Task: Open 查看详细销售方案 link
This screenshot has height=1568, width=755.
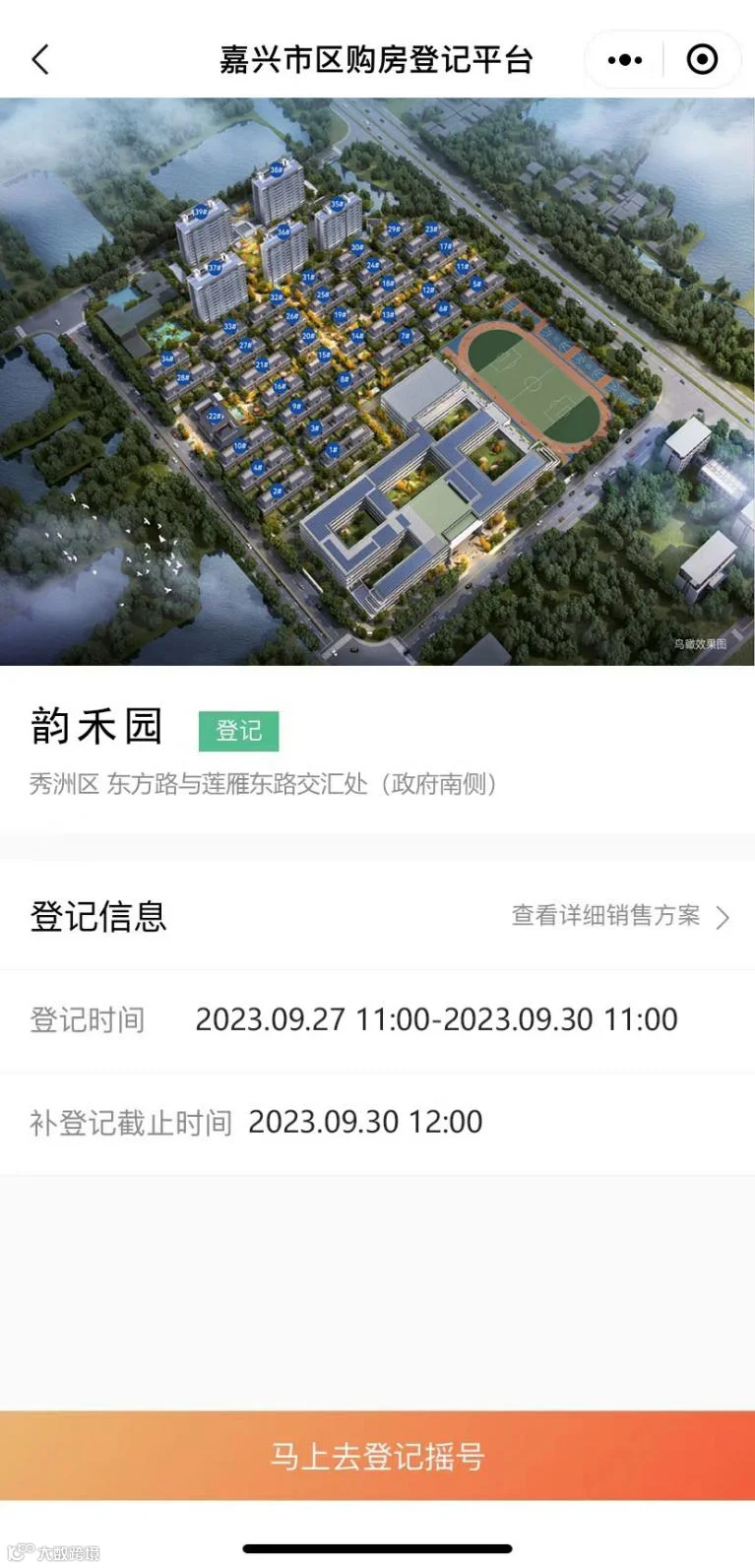Action: pos(620,916)
